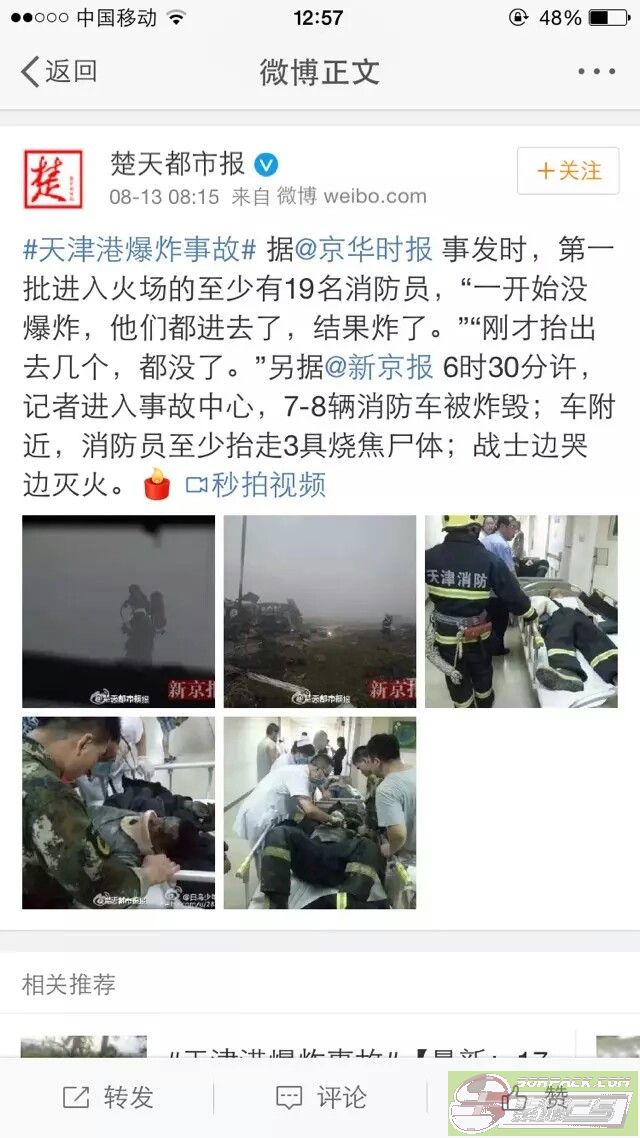View the hospital corridor stretcher photo

pyautogui.click(x=320, y=813)
